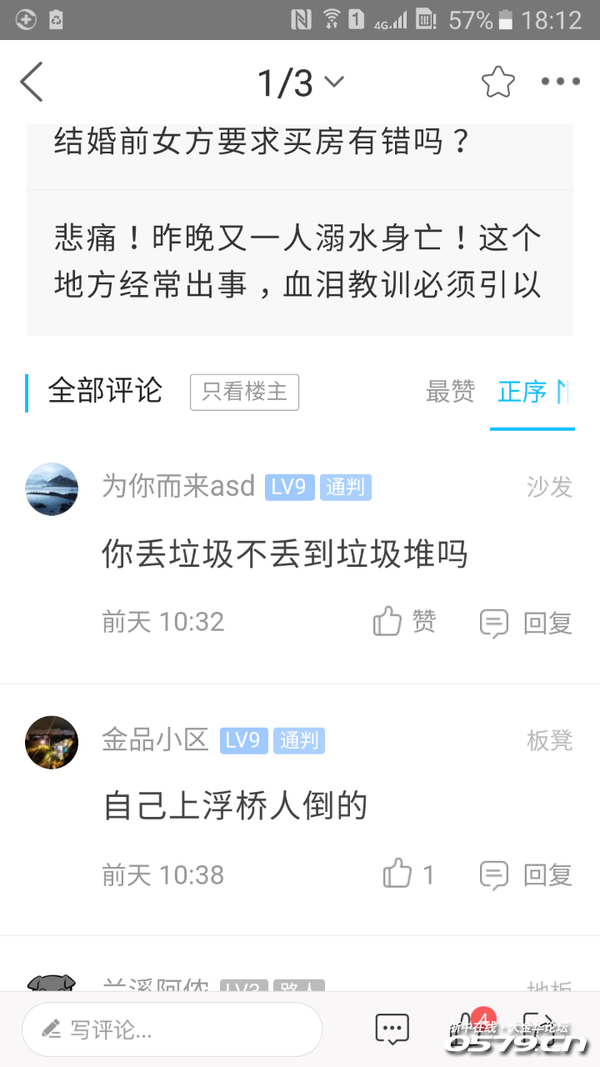The width and height of the screenshot is (600, 1067).
Task: Jump to comments via the speech-bubble icon
Action: (x=392, y=1029)
